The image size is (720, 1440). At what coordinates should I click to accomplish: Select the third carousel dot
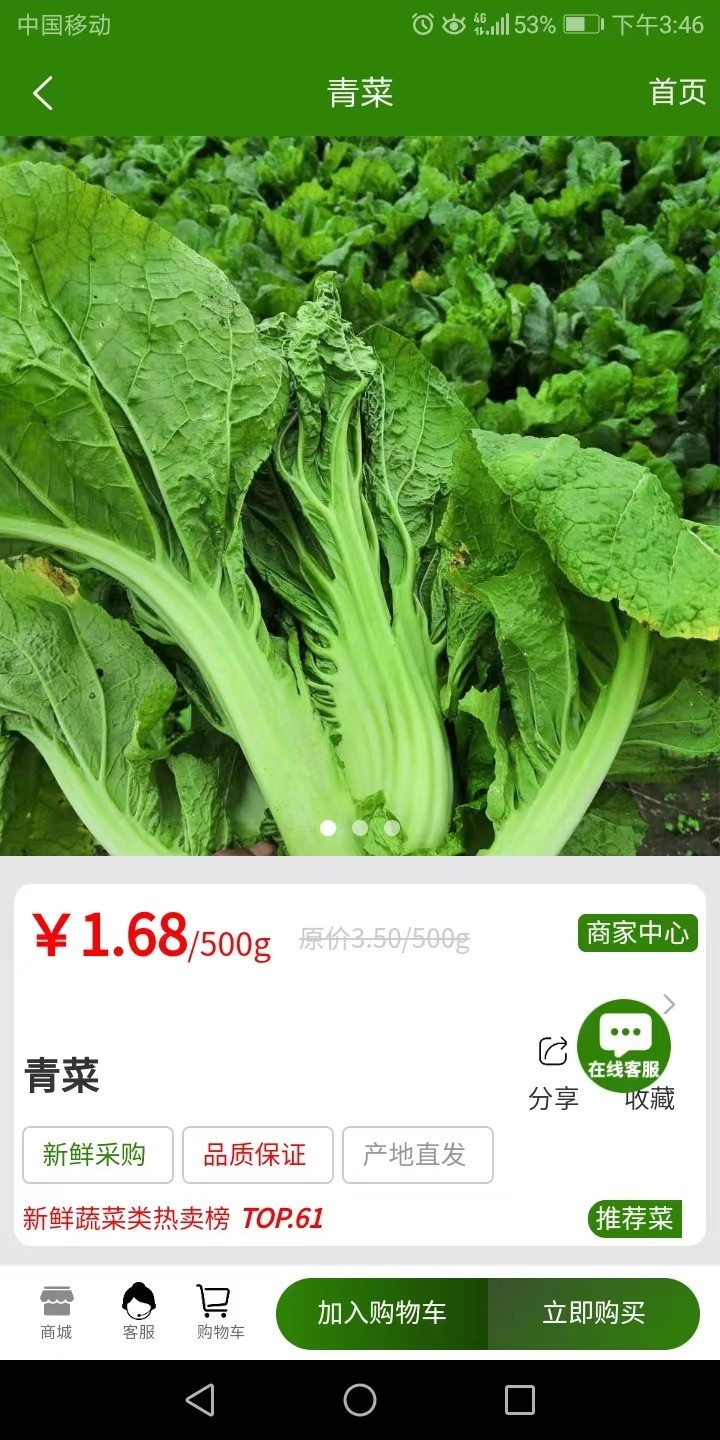[392, 828]
